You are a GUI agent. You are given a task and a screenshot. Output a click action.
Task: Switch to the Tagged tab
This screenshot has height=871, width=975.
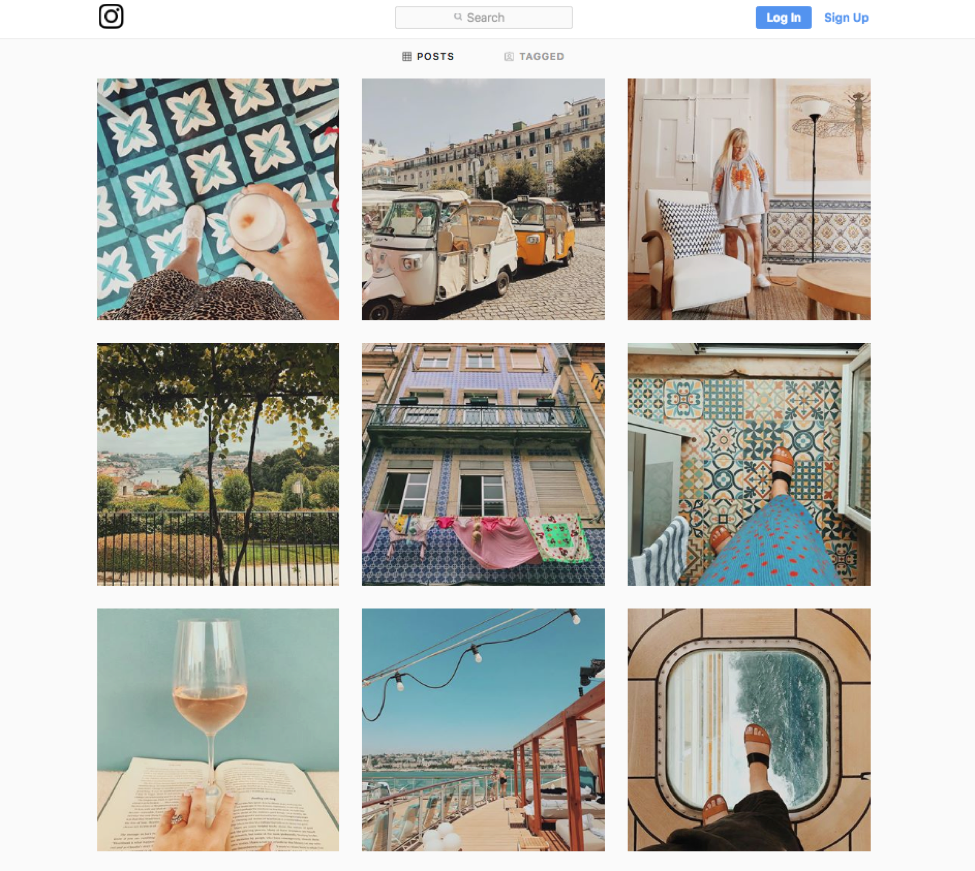tap(534, 57)
